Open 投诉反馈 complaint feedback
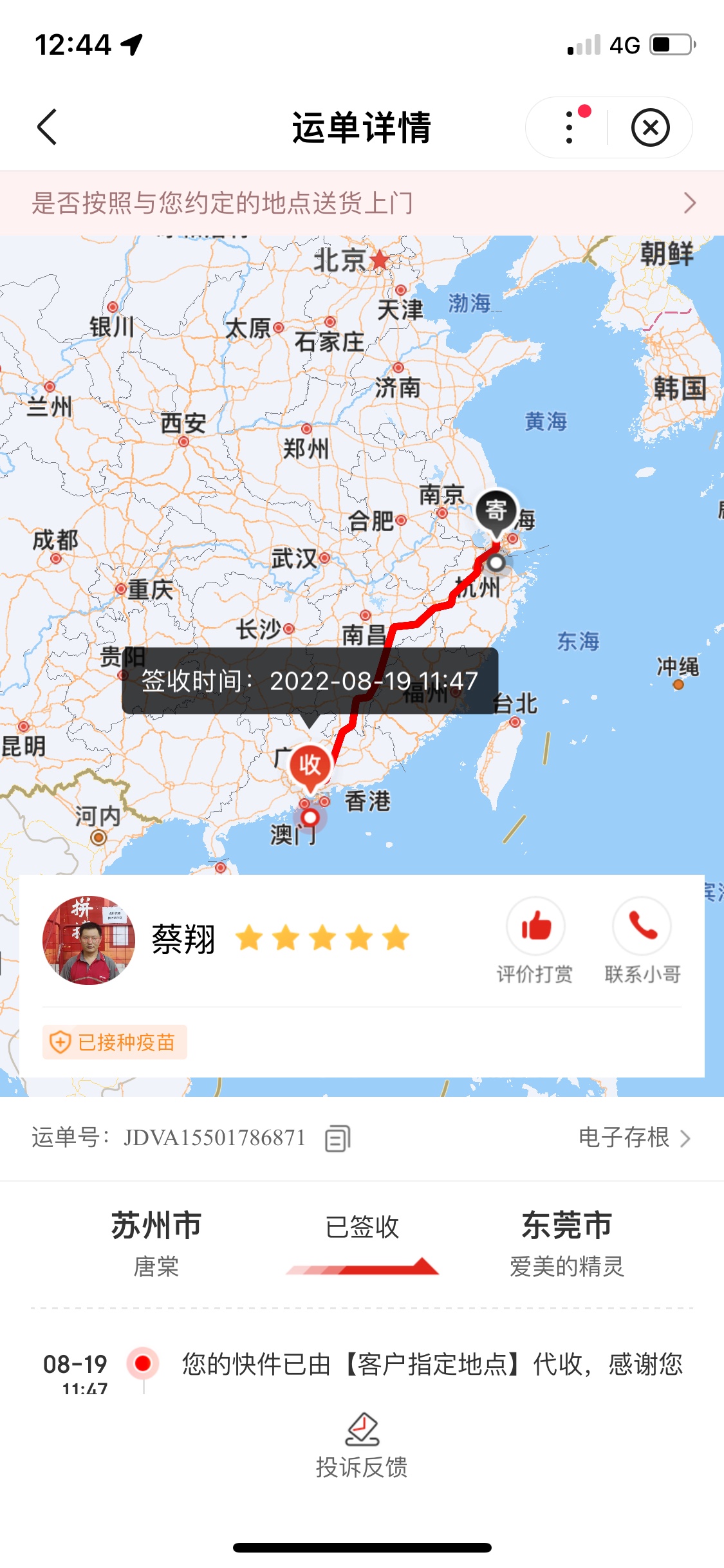This screenshot has width=724, height=1568. tap(362, 1446)
